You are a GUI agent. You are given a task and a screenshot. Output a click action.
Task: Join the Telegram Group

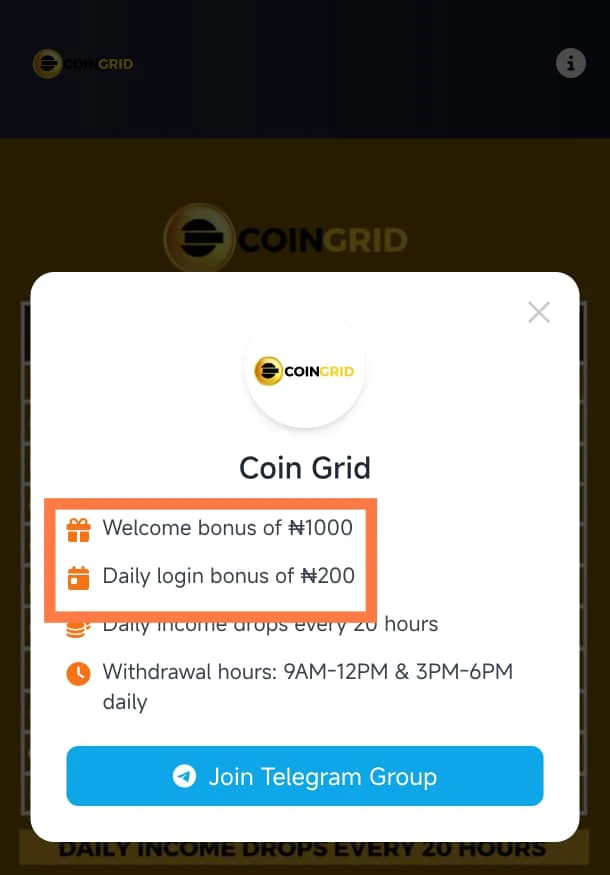pyautogui.click(x=305, y=776)
